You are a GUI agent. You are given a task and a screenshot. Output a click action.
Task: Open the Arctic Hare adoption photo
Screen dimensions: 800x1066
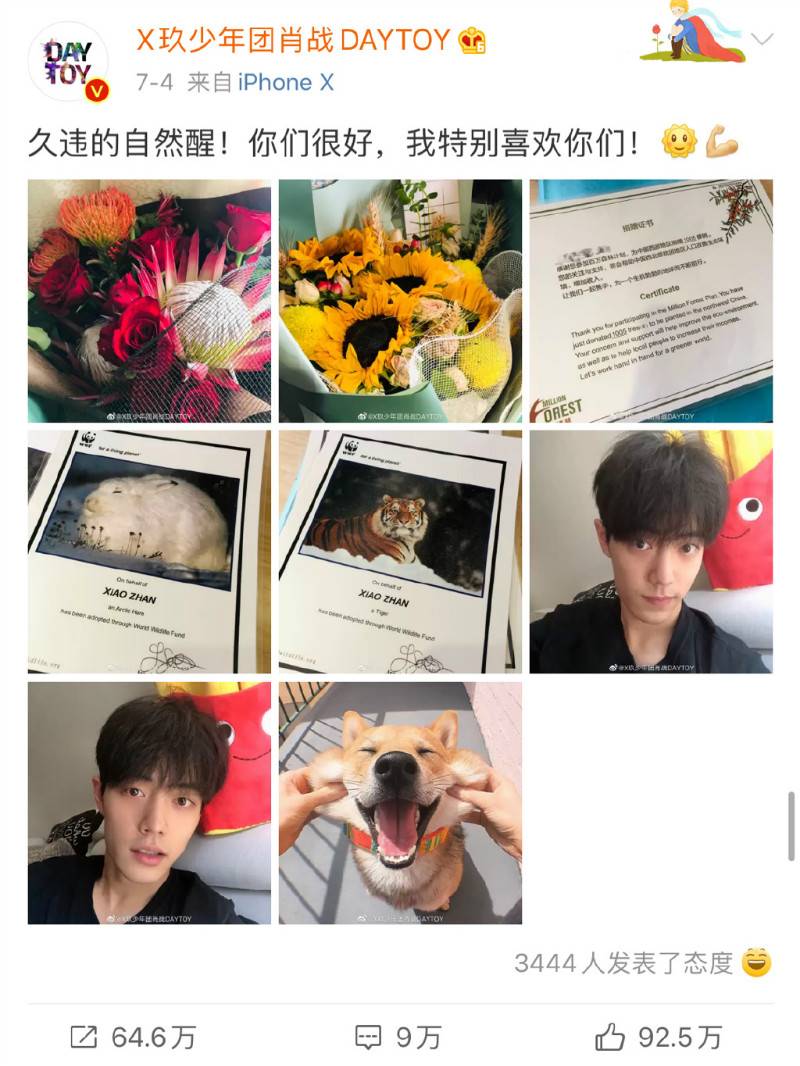[149, 552]
